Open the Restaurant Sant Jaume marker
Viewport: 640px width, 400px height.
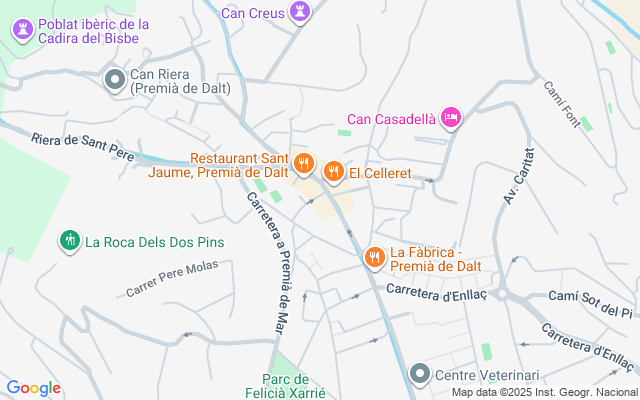(x=304, y=163)
